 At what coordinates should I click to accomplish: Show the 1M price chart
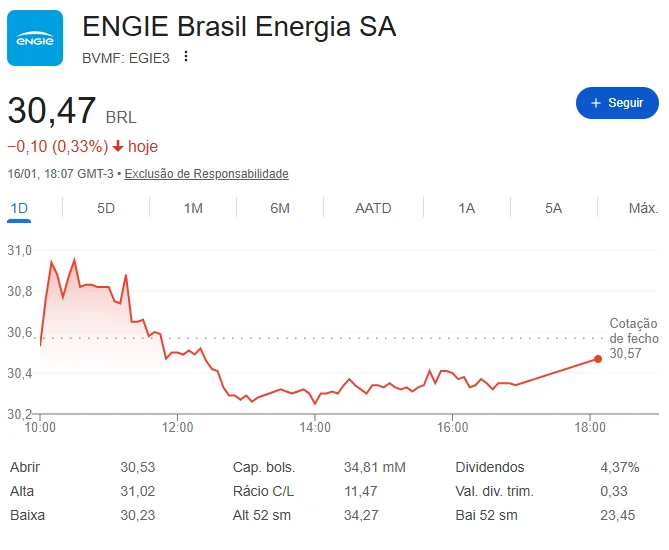tap(193, 208)
